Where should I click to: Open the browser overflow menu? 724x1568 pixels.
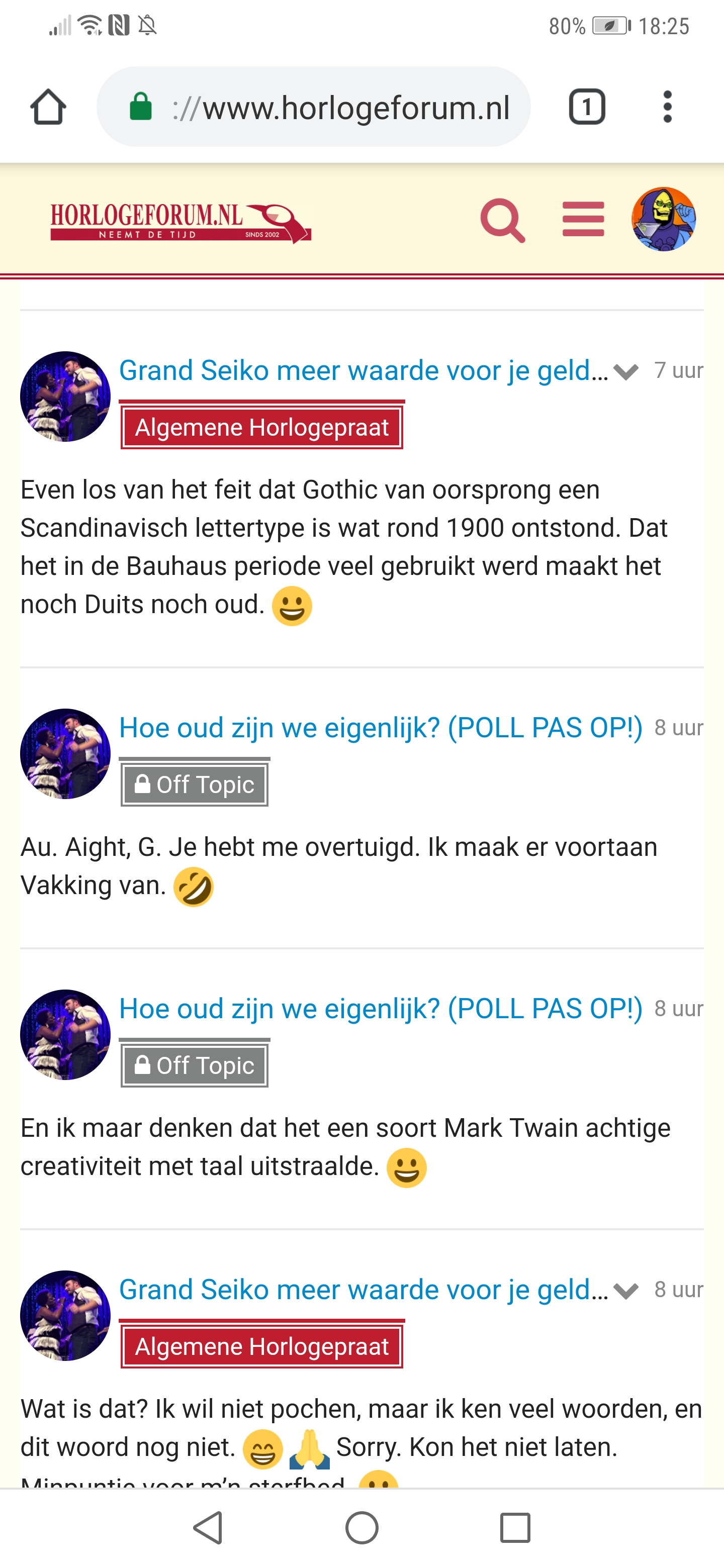click(668, 107)
